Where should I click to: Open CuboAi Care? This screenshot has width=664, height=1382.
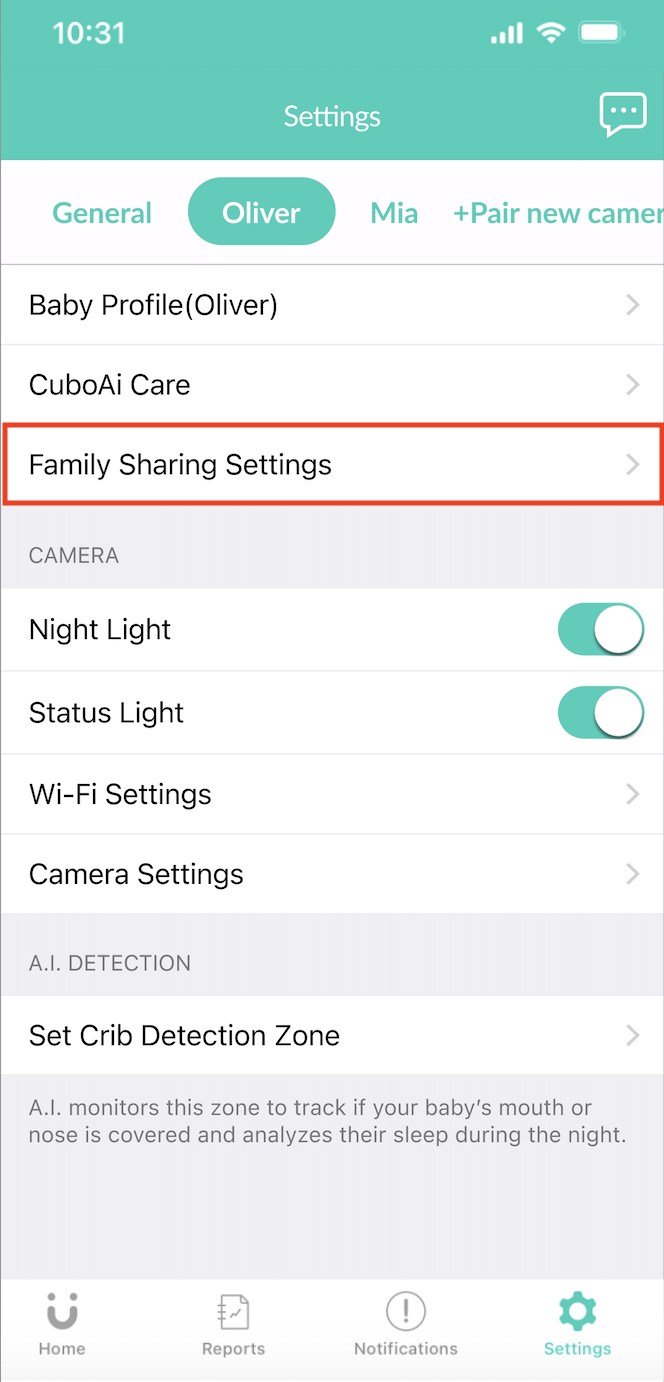point(332,385)
